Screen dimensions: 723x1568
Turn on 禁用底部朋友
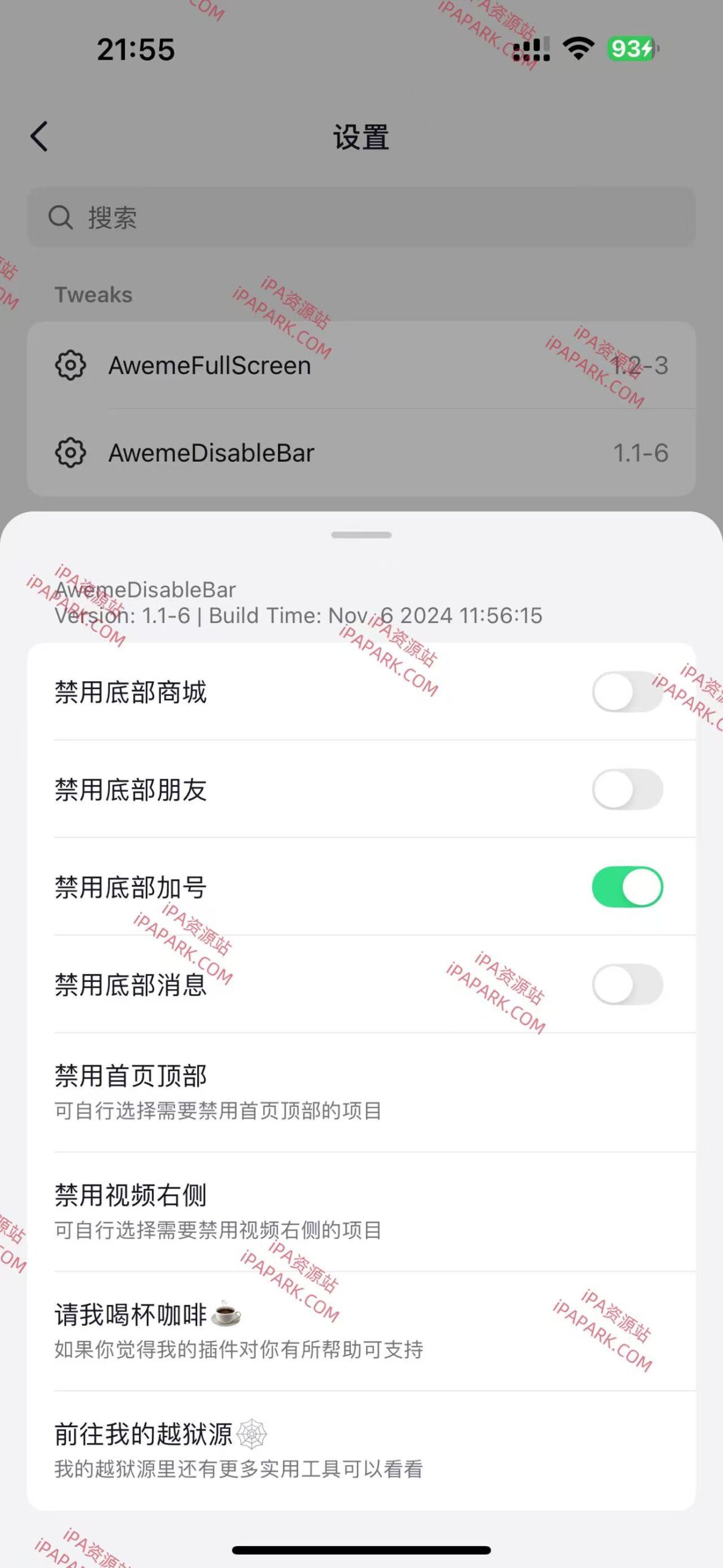click(x=627, y=790)
